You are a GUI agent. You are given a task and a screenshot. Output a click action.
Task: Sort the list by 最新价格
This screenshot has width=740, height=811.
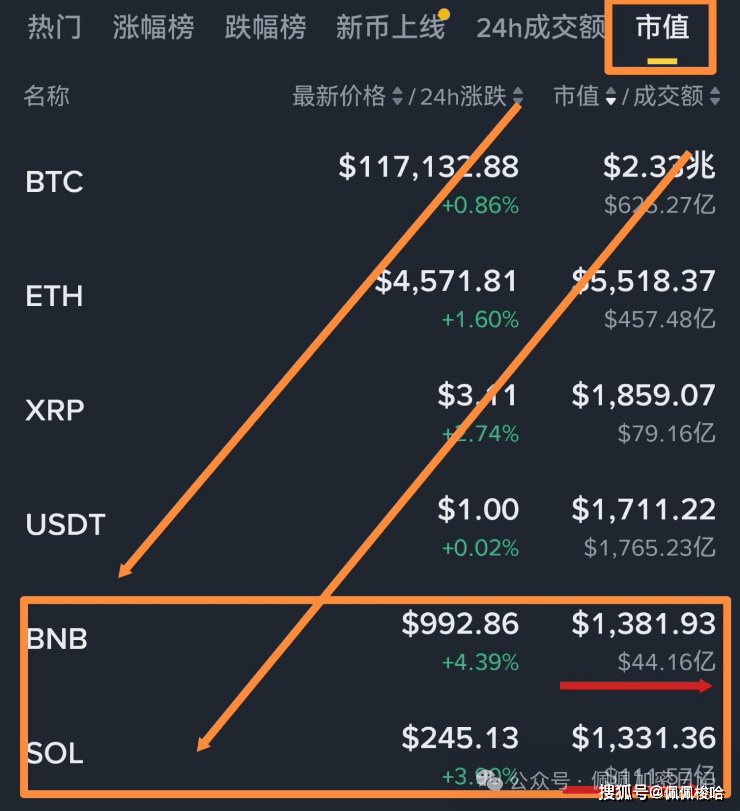(346, 96)
